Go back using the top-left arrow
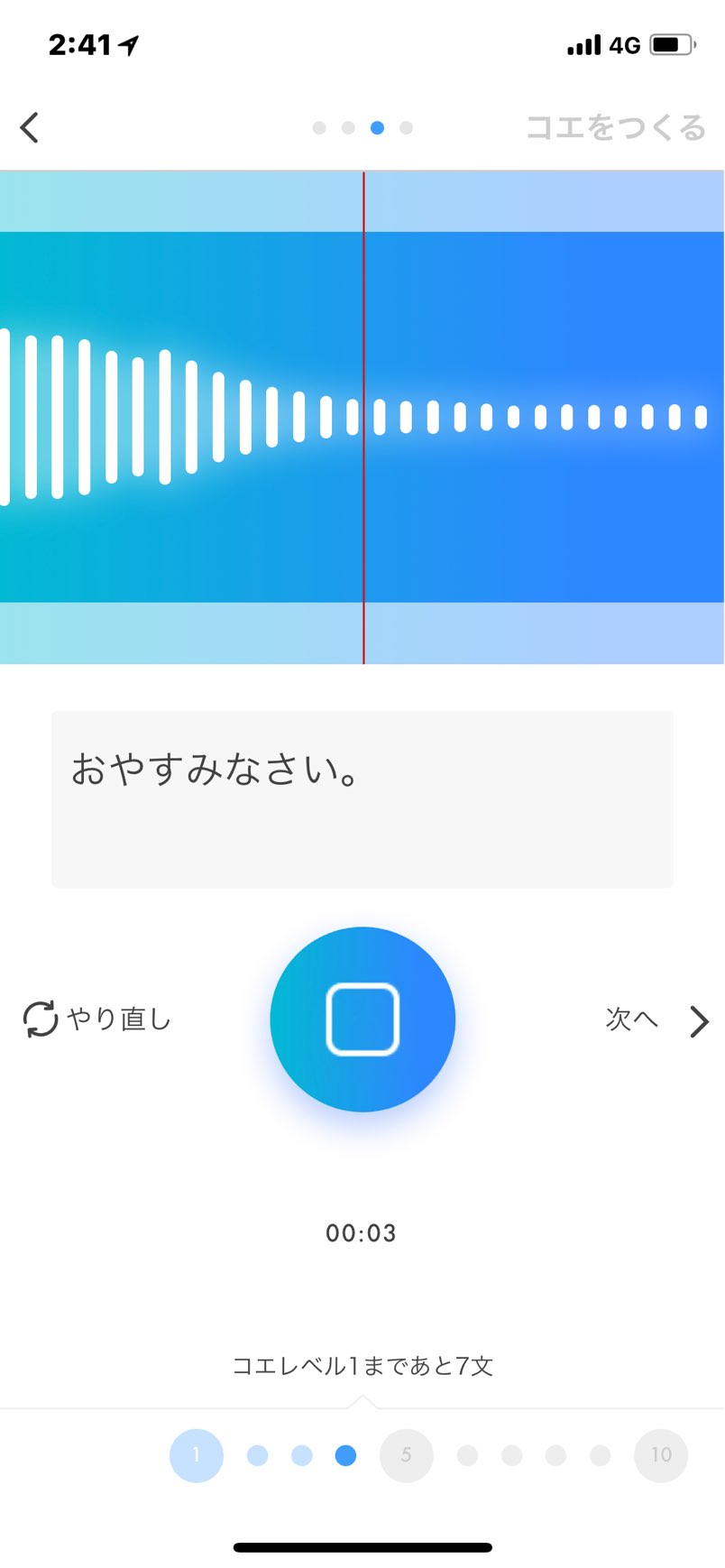Viewport: 725px width, 1568px height. click(x=30, y=127)
